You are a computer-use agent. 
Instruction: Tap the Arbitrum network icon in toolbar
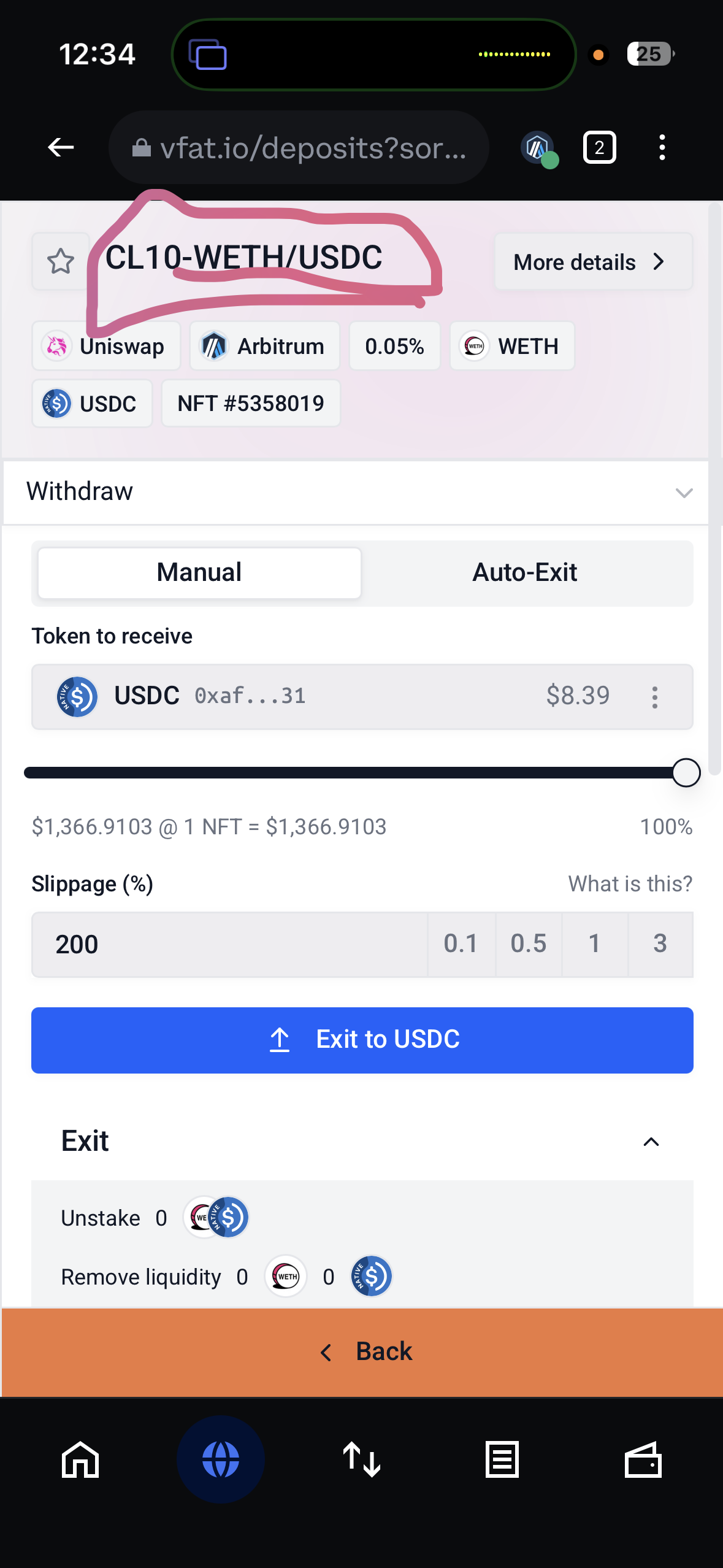(538, 148)
